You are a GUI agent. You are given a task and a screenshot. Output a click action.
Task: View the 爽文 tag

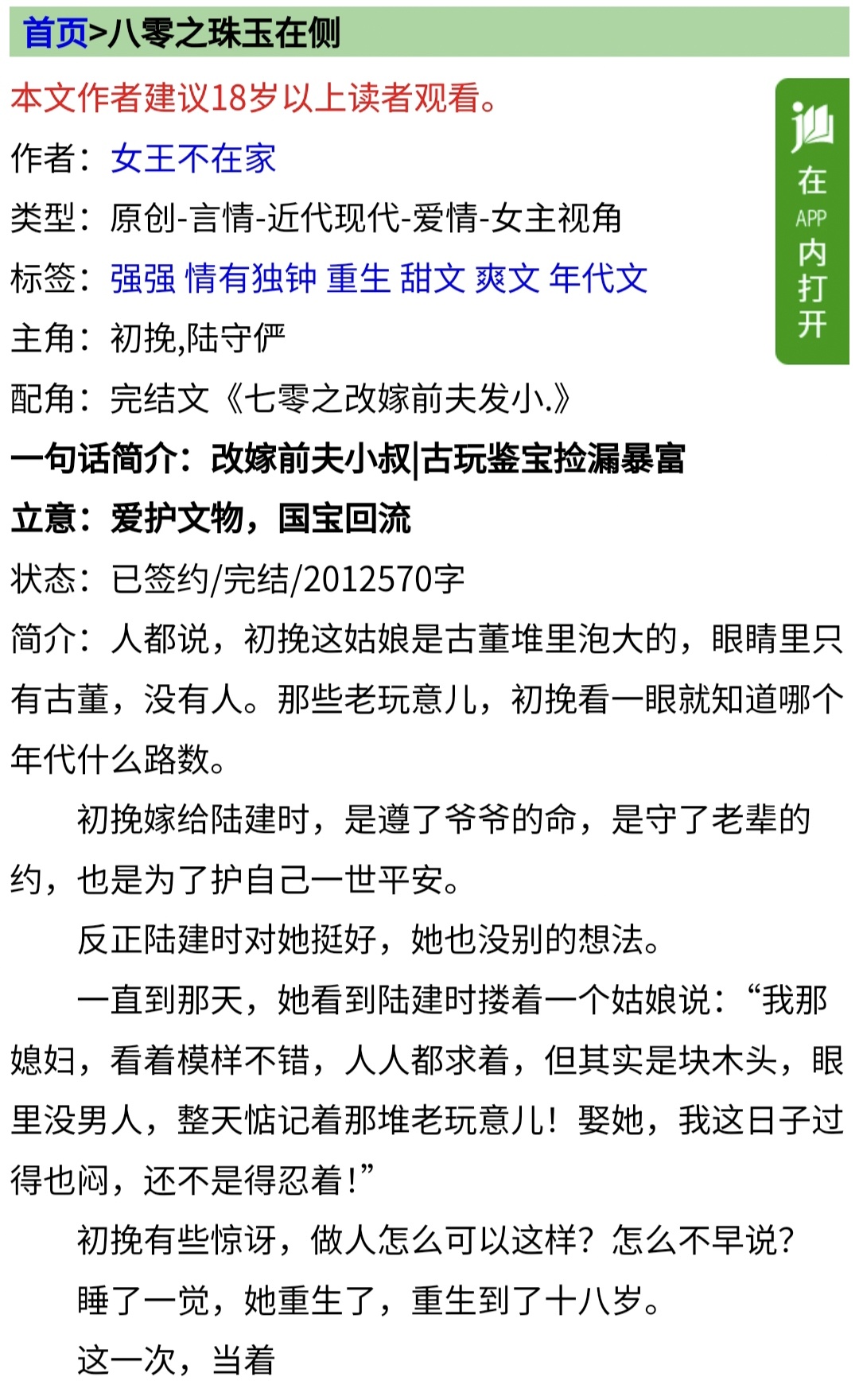(x=507, y=278)
